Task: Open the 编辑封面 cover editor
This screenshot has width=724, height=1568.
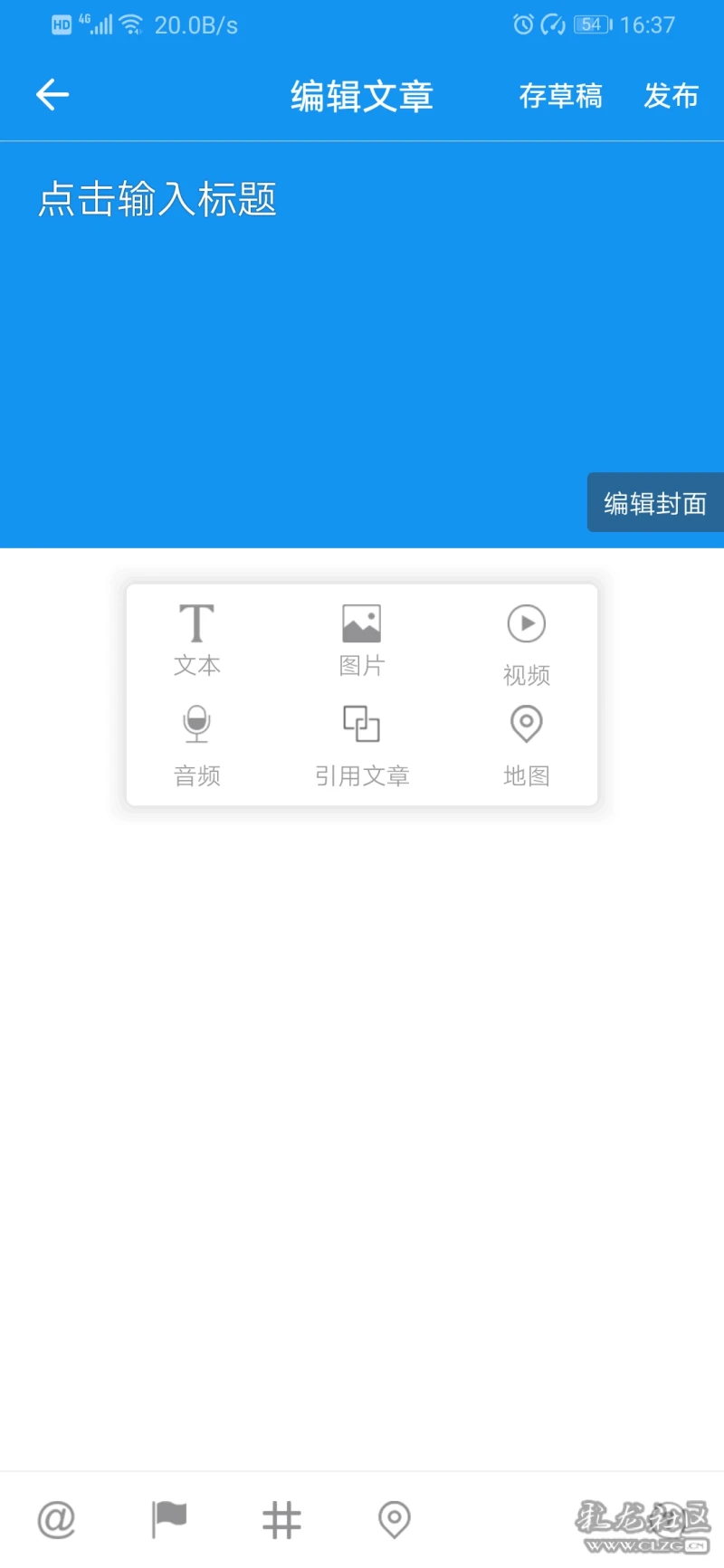Action: click(654, 503)
